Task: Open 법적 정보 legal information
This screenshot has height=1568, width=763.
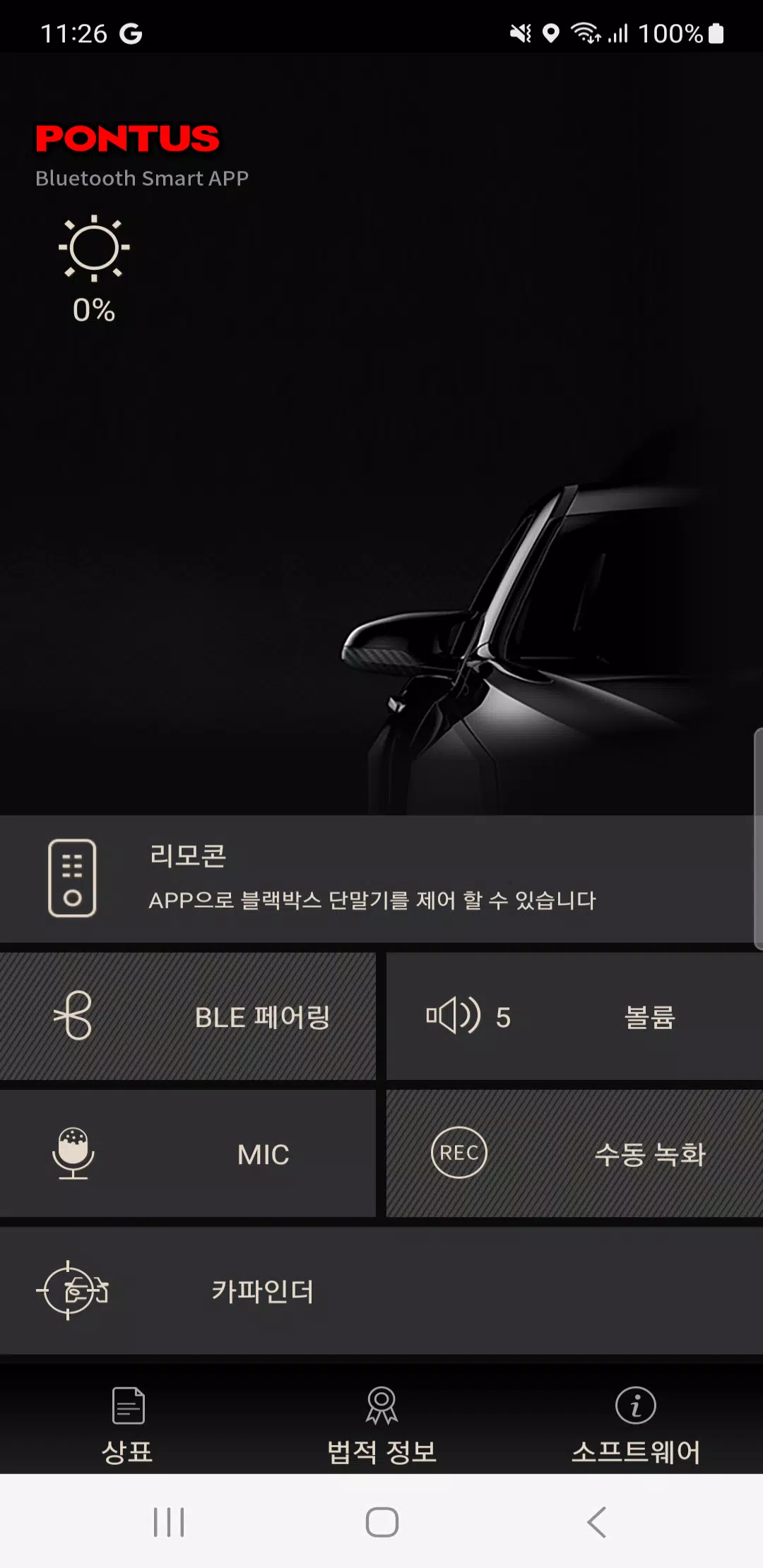Action: 381,1425
